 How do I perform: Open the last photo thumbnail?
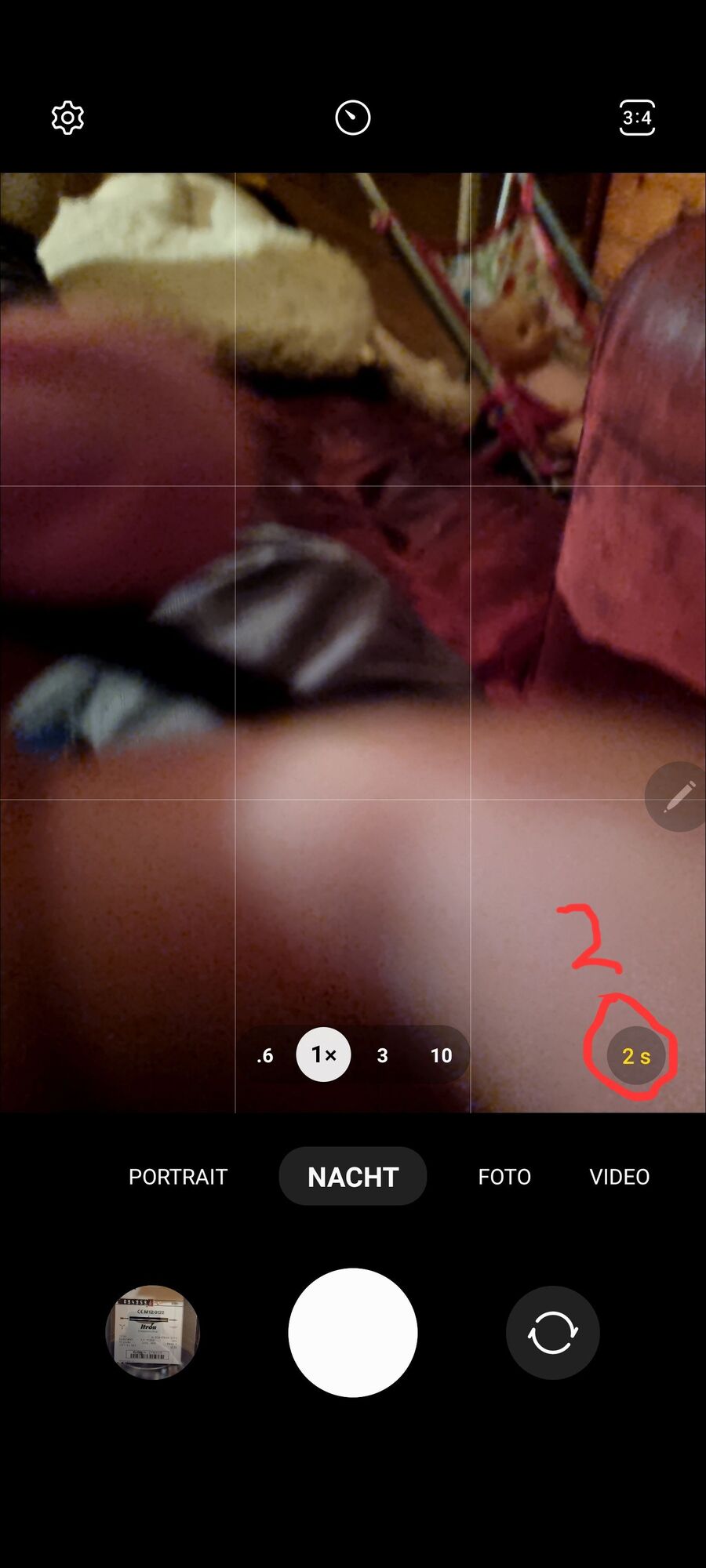[x=153, y=1332]
